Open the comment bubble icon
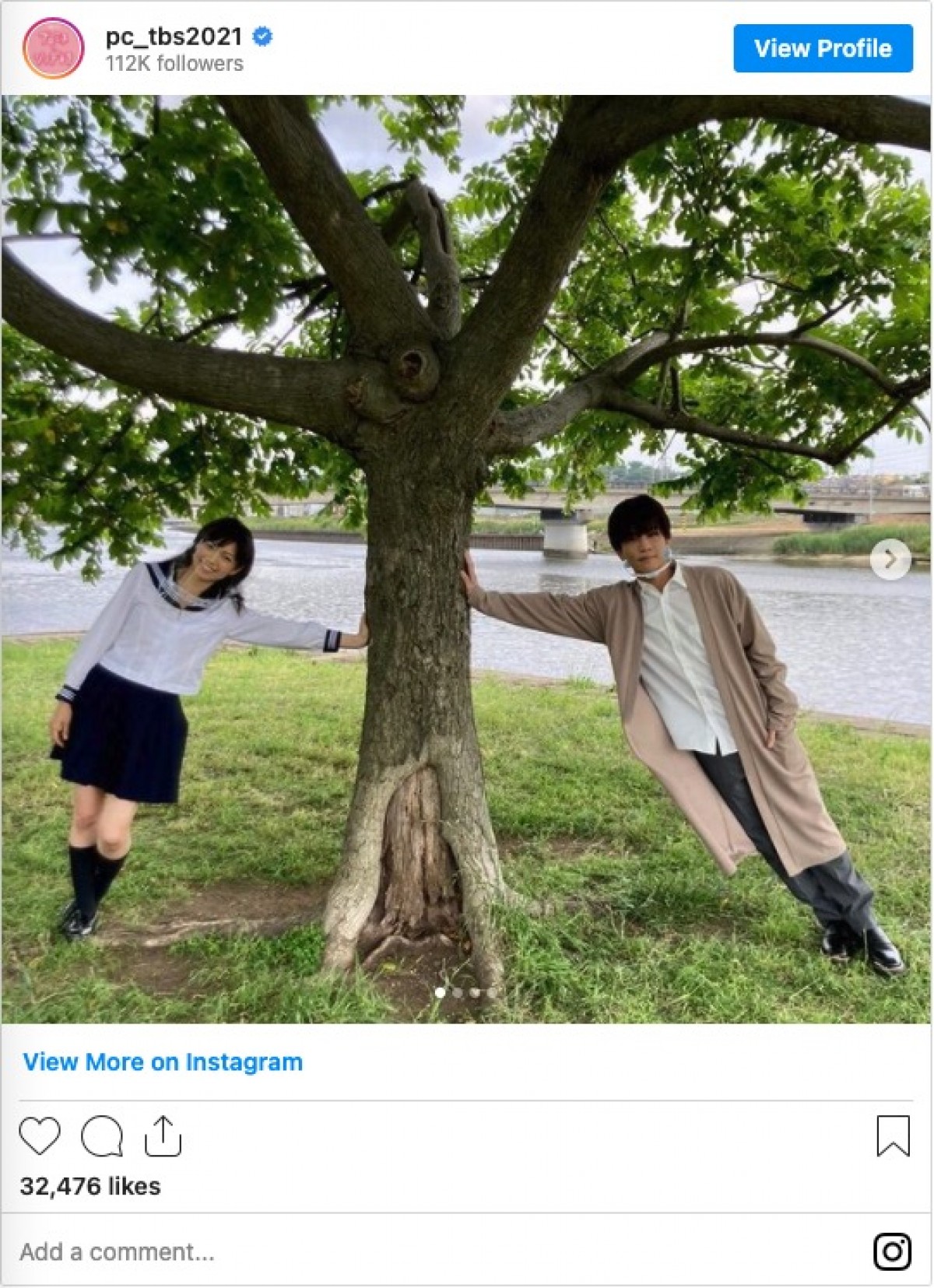 (x=102, y=1136)
